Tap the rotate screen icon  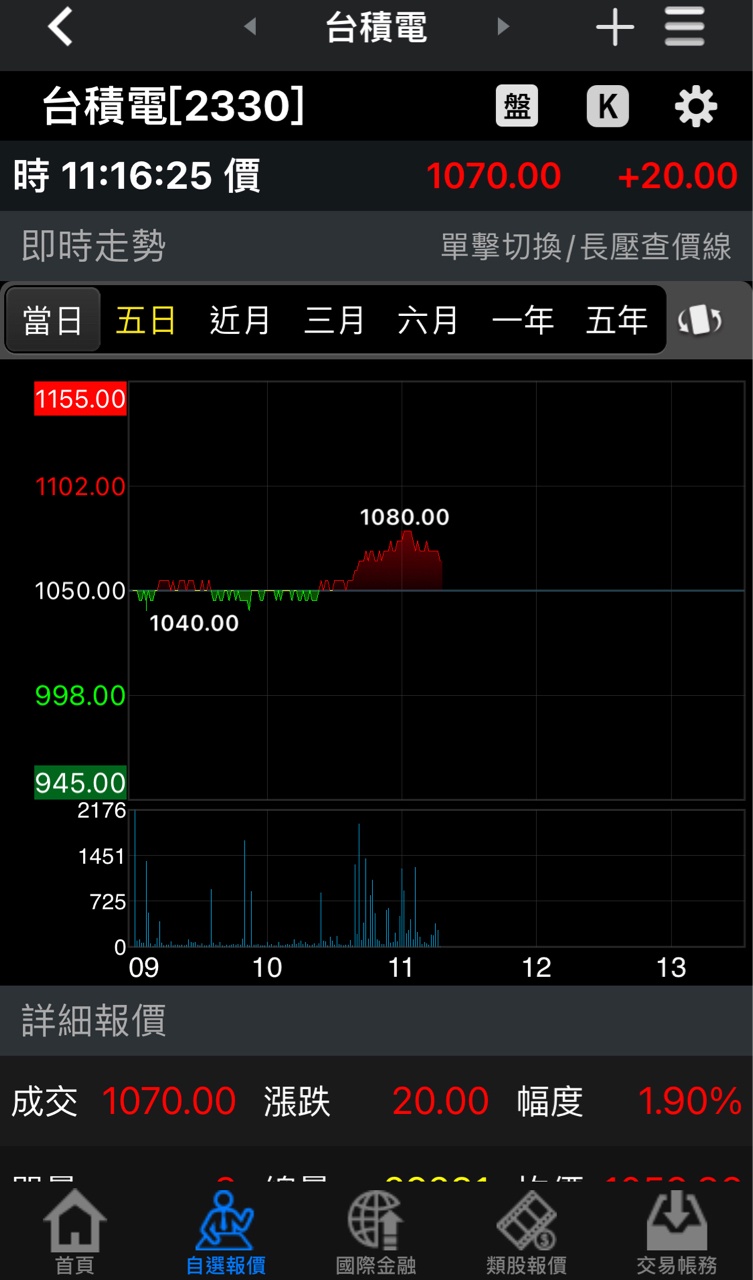[700, 321]
